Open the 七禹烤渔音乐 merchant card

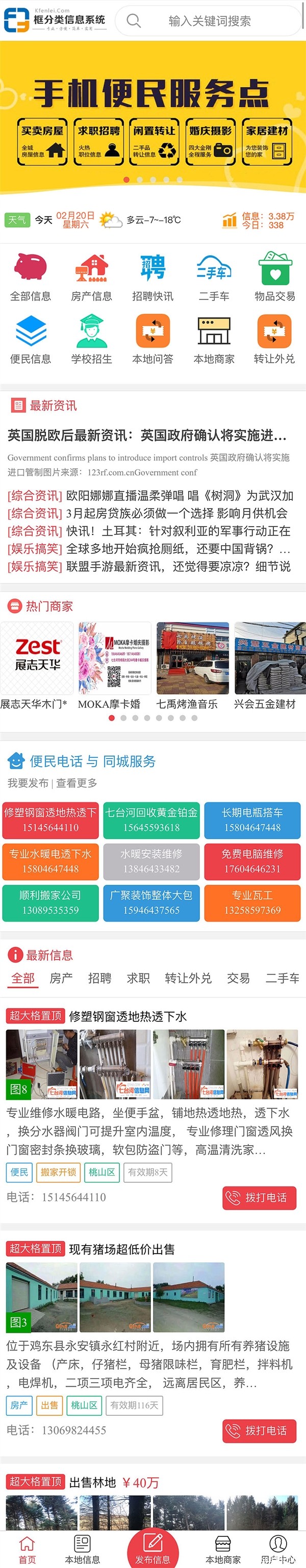[193, 665]
